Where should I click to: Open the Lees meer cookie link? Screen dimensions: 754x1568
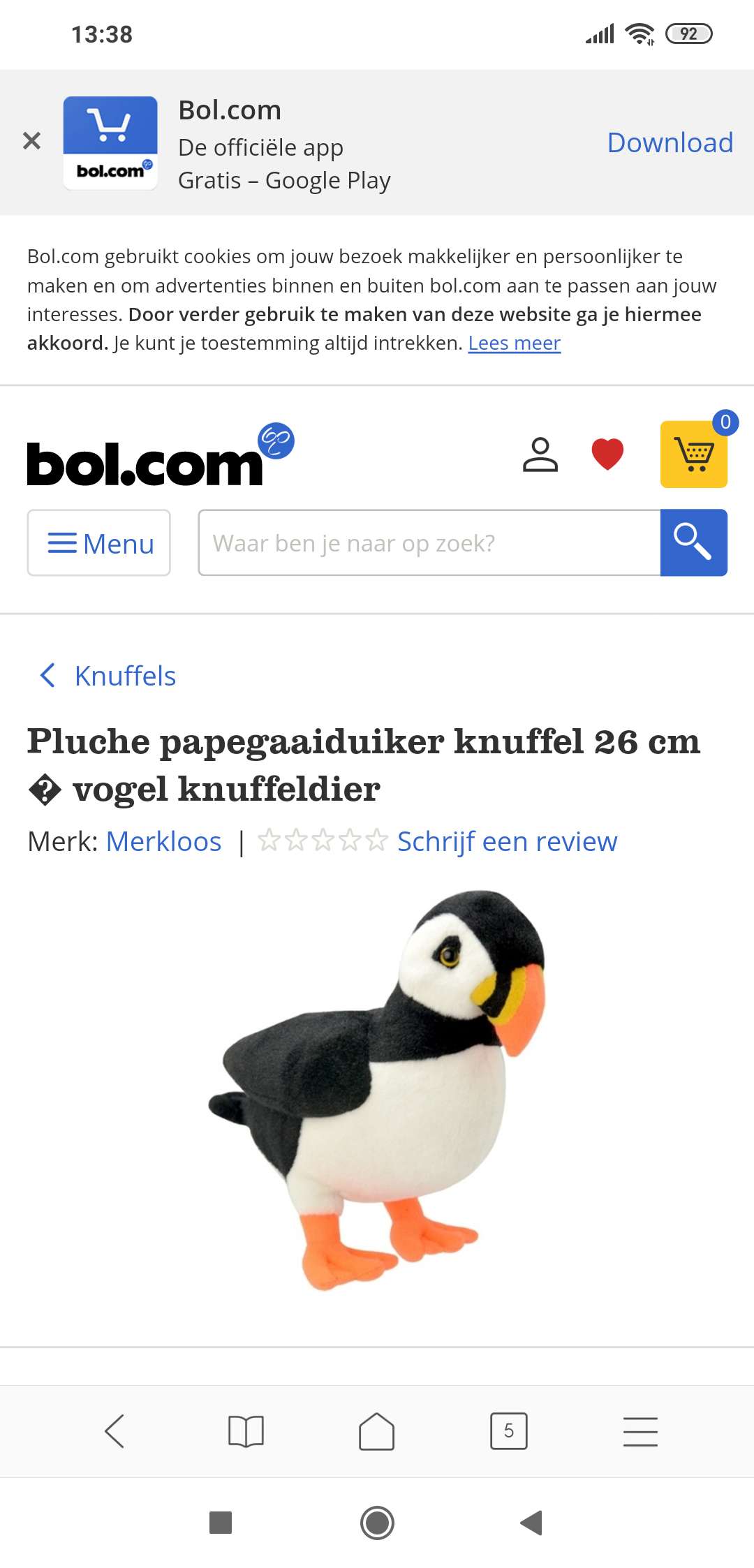515,343
